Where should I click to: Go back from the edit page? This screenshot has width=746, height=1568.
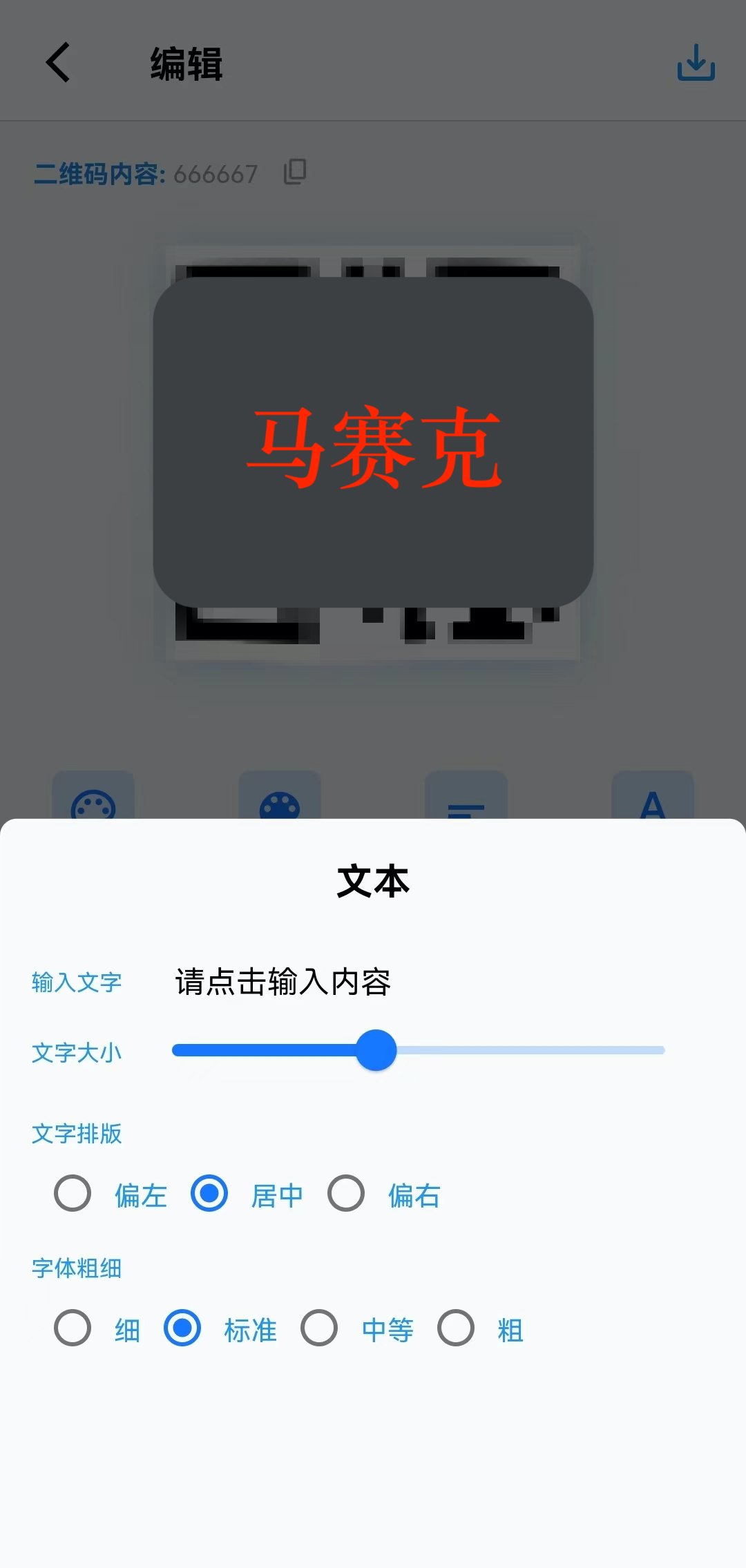[x=59, y=62]
